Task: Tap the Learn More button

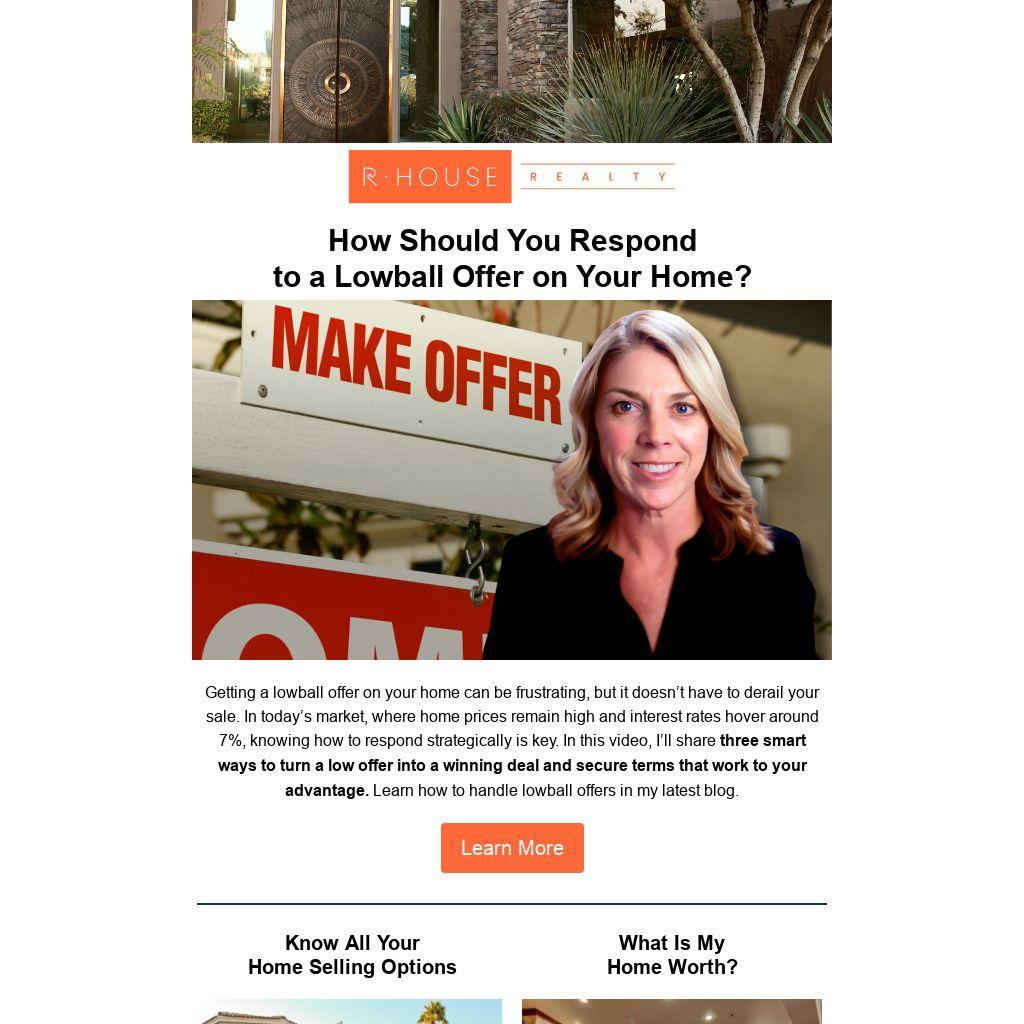Action: pyautogui.click(x=512, y=848)
